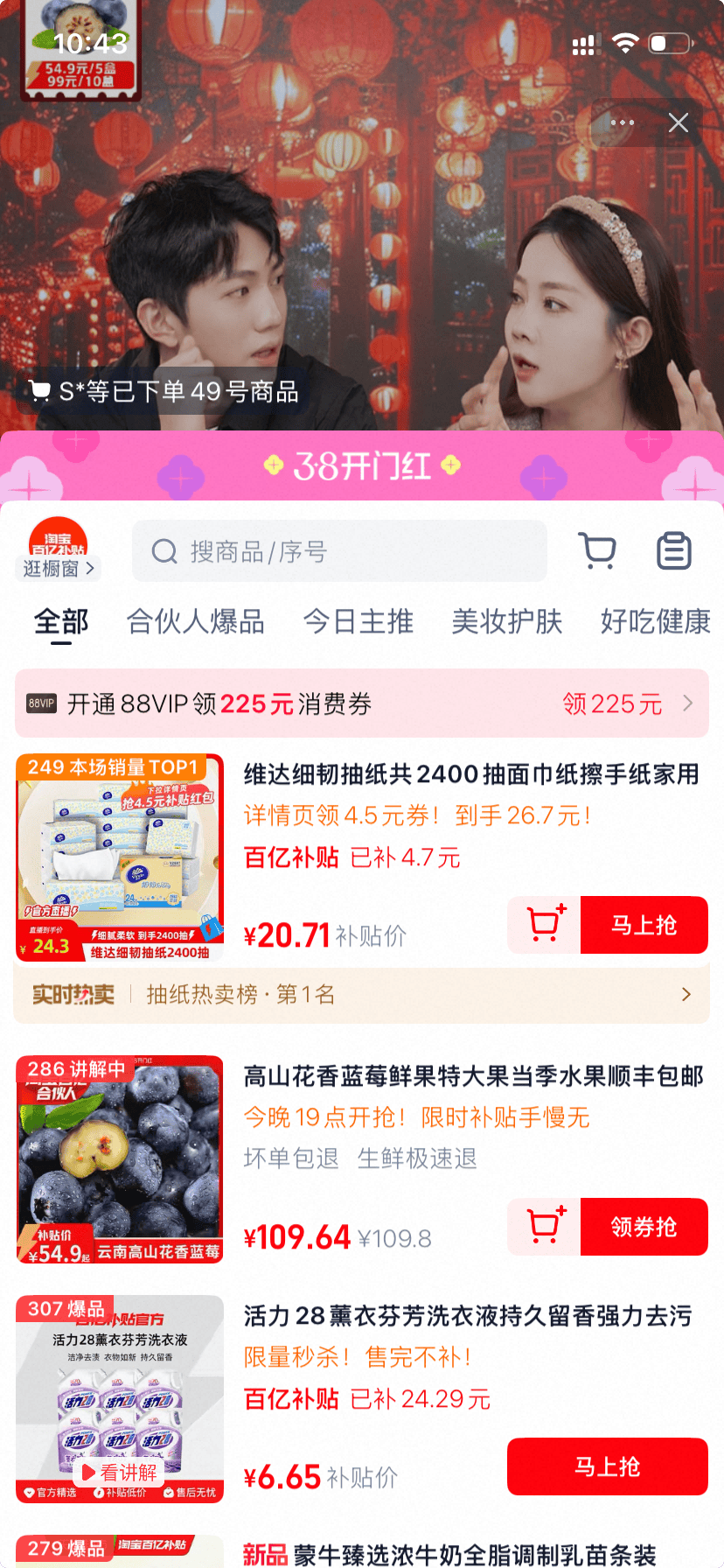Select the 好吃健康 tab
Viewport: 724px width, 1568px height.
(x=654, y=621)
